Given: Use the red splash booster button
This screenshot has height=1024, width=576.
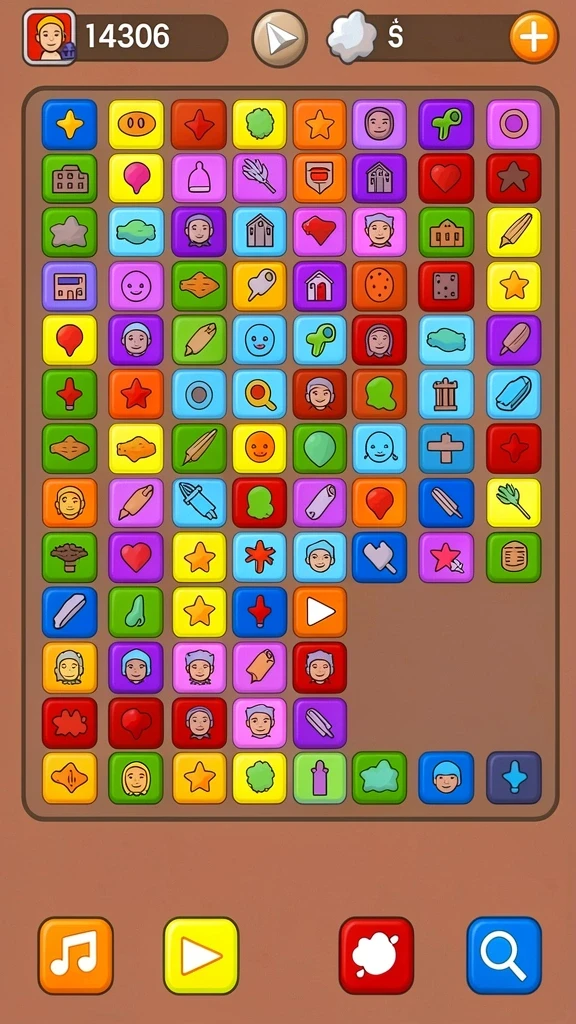Looking at the screenshot, I should pyautogui.click(x=376, y=955).
